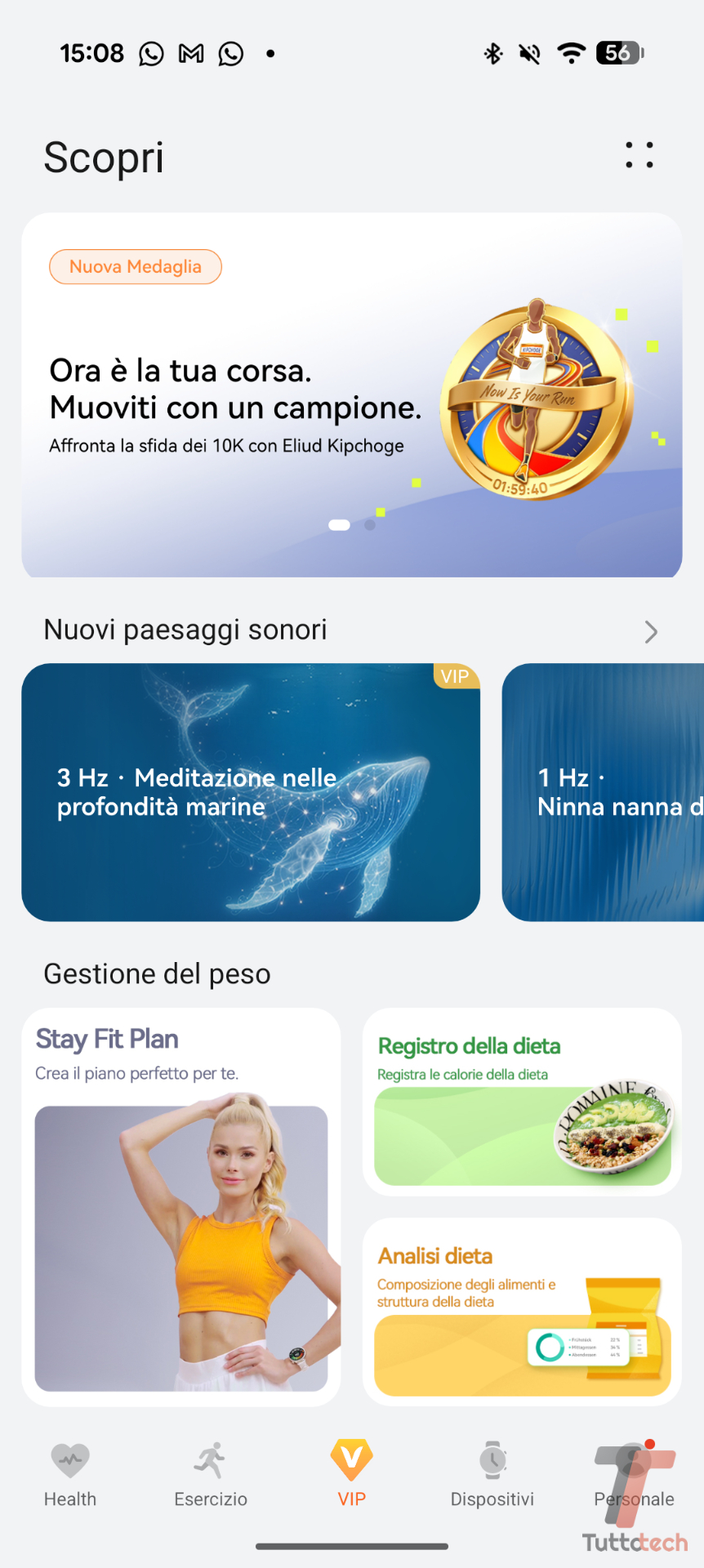Go to the Esercizio tab
The width and height of the screenshot is (704, 1568).
coord(211,1474)
